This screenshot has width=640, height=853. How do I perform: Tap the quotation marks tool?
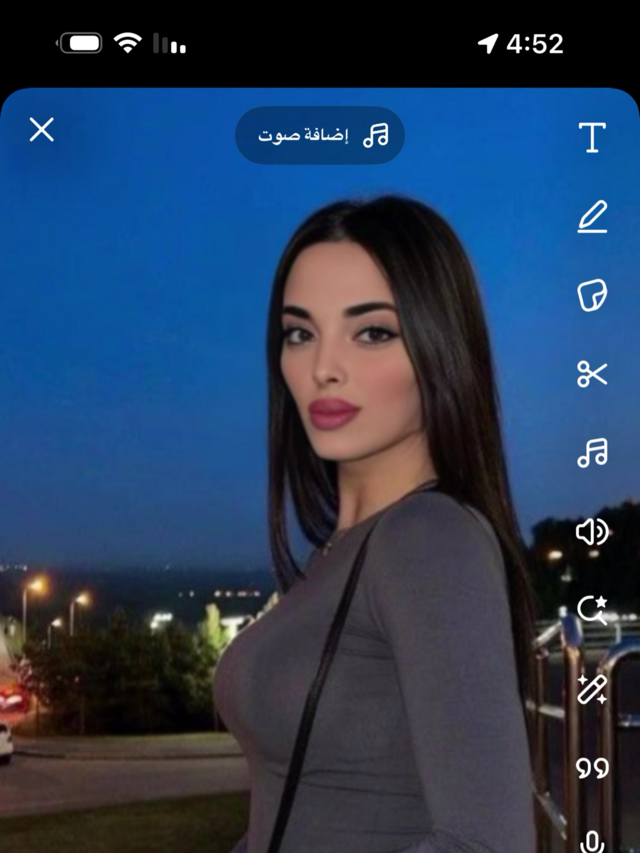592,767
